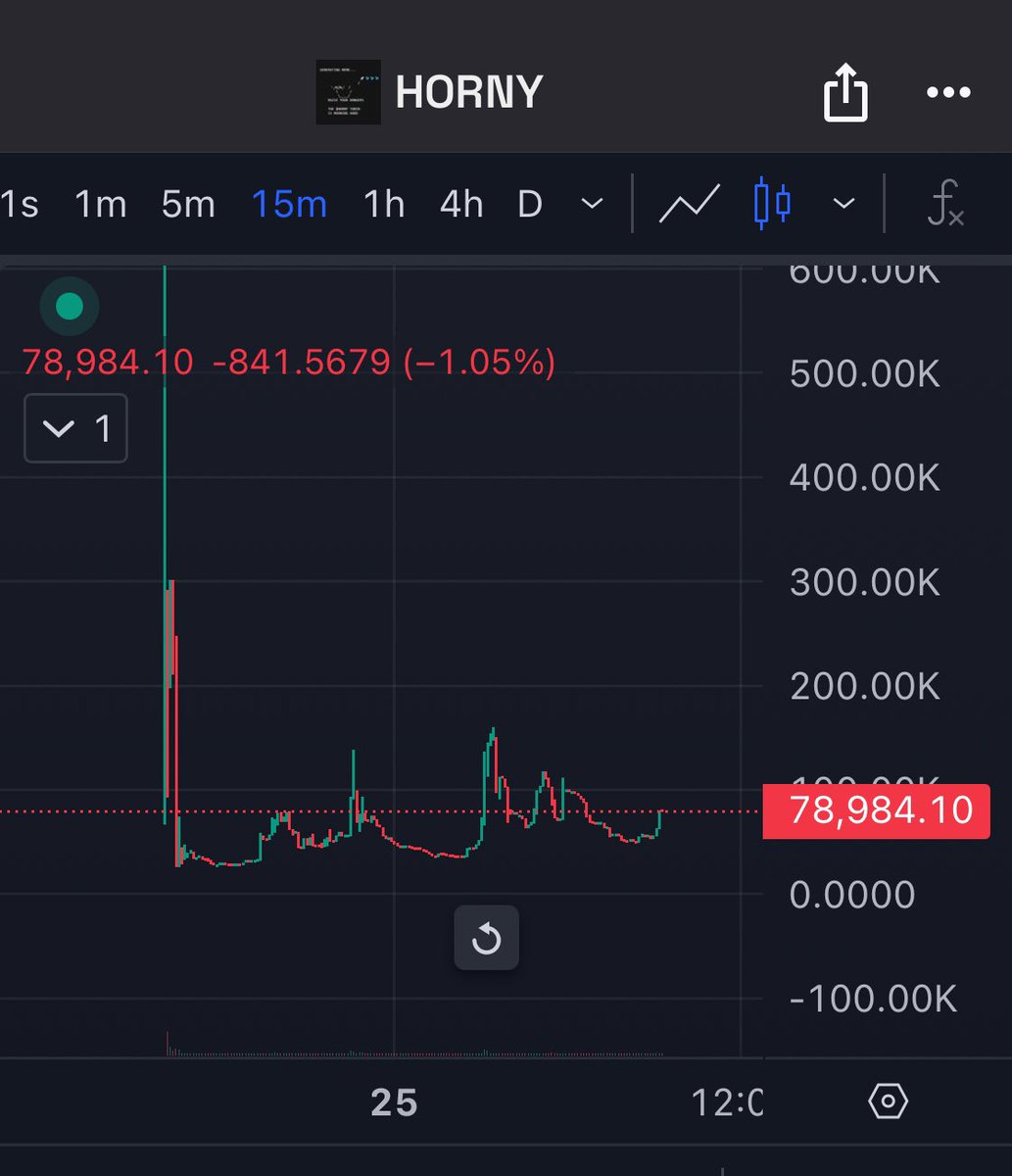Select the 15m timeframe
This screenshot has height=1176, width=1012.
tap(289, 205)
